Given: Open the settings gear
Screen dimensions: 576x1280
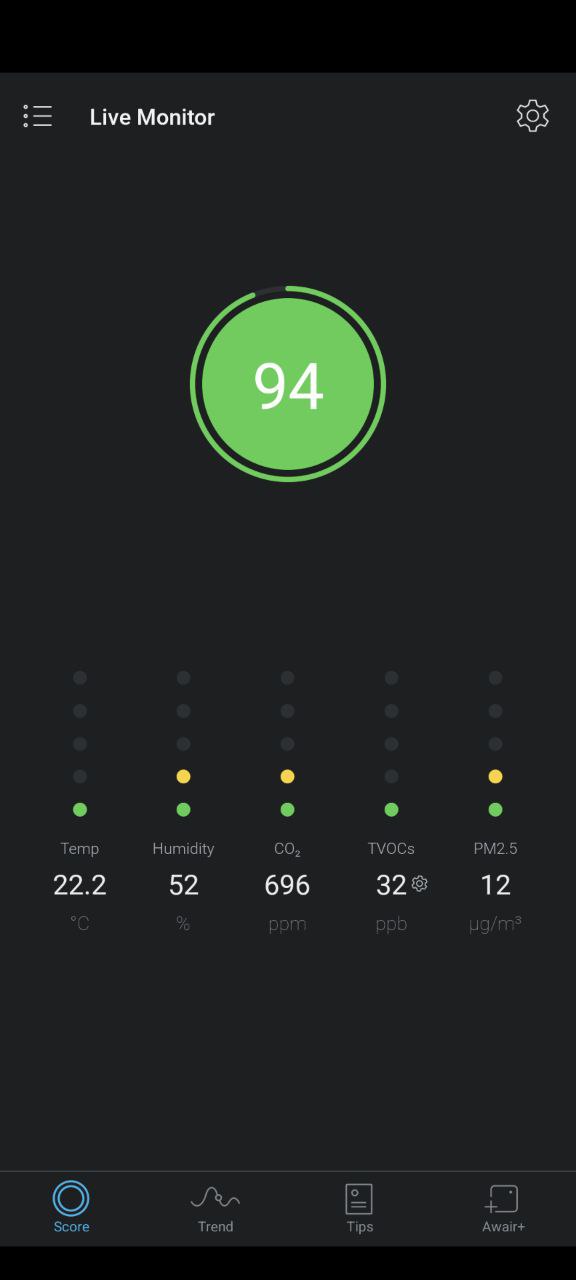Looking at the screenshot, I should tap(532, 116).
